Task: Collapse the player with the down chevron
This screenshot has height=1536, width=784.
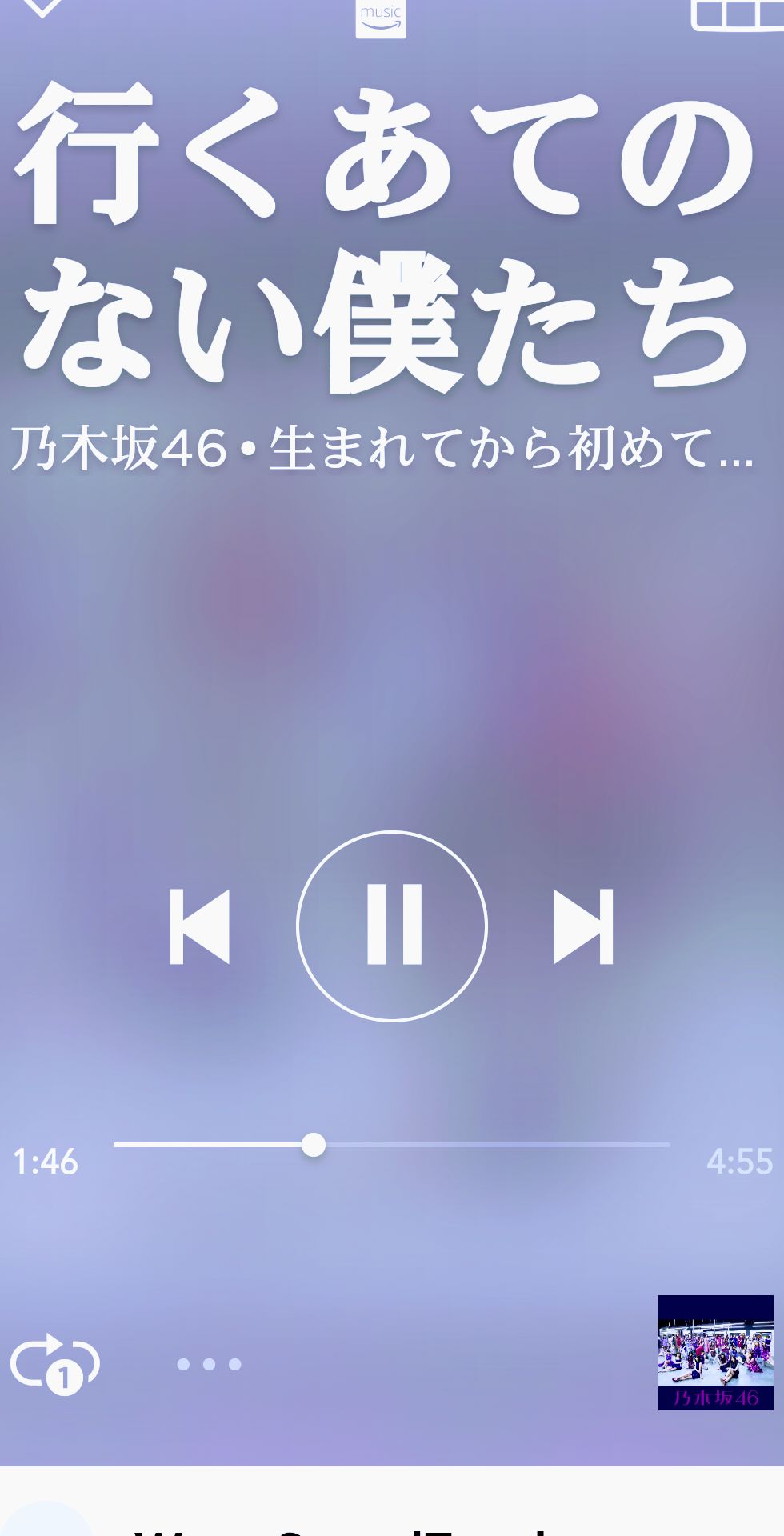Action: coord(44,8)
